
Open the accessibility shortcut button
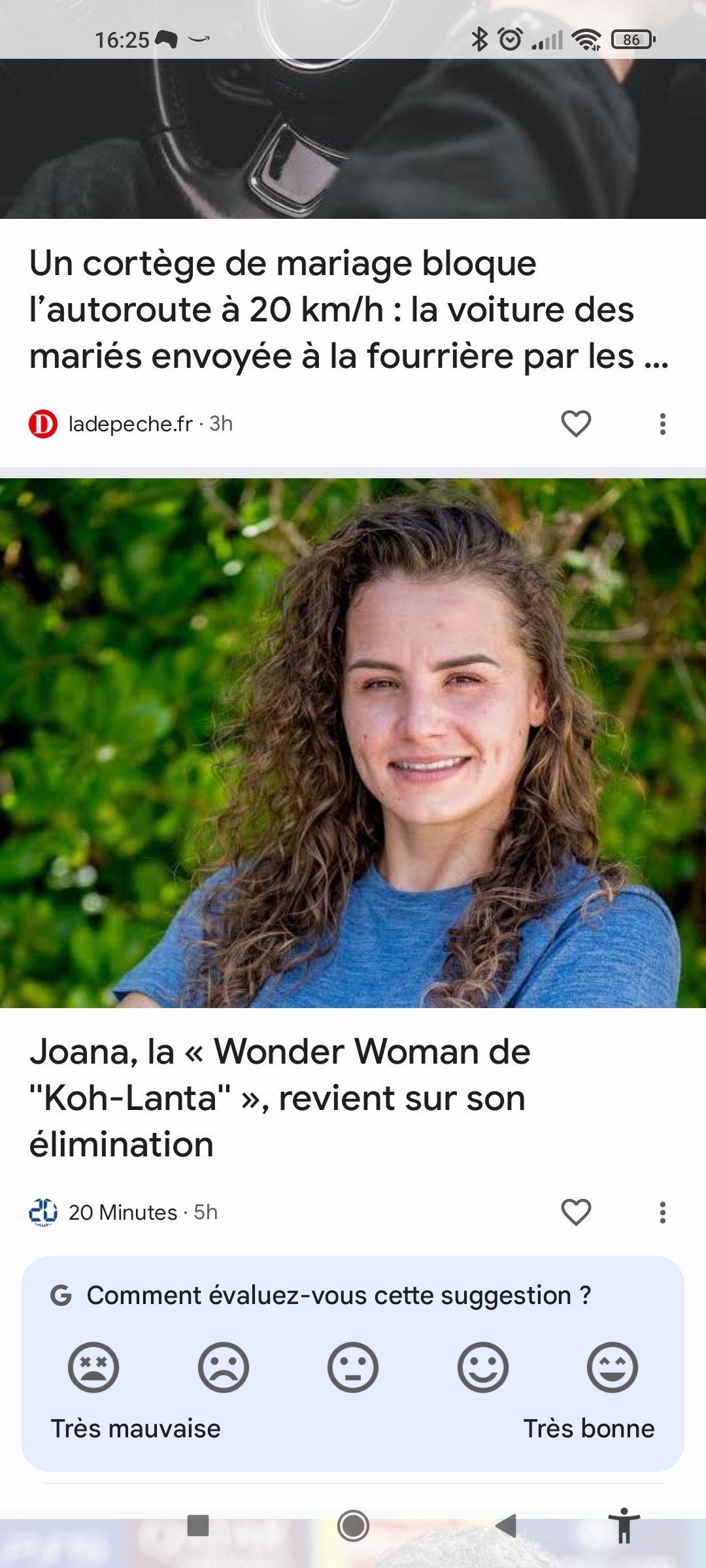(624, 1526)
